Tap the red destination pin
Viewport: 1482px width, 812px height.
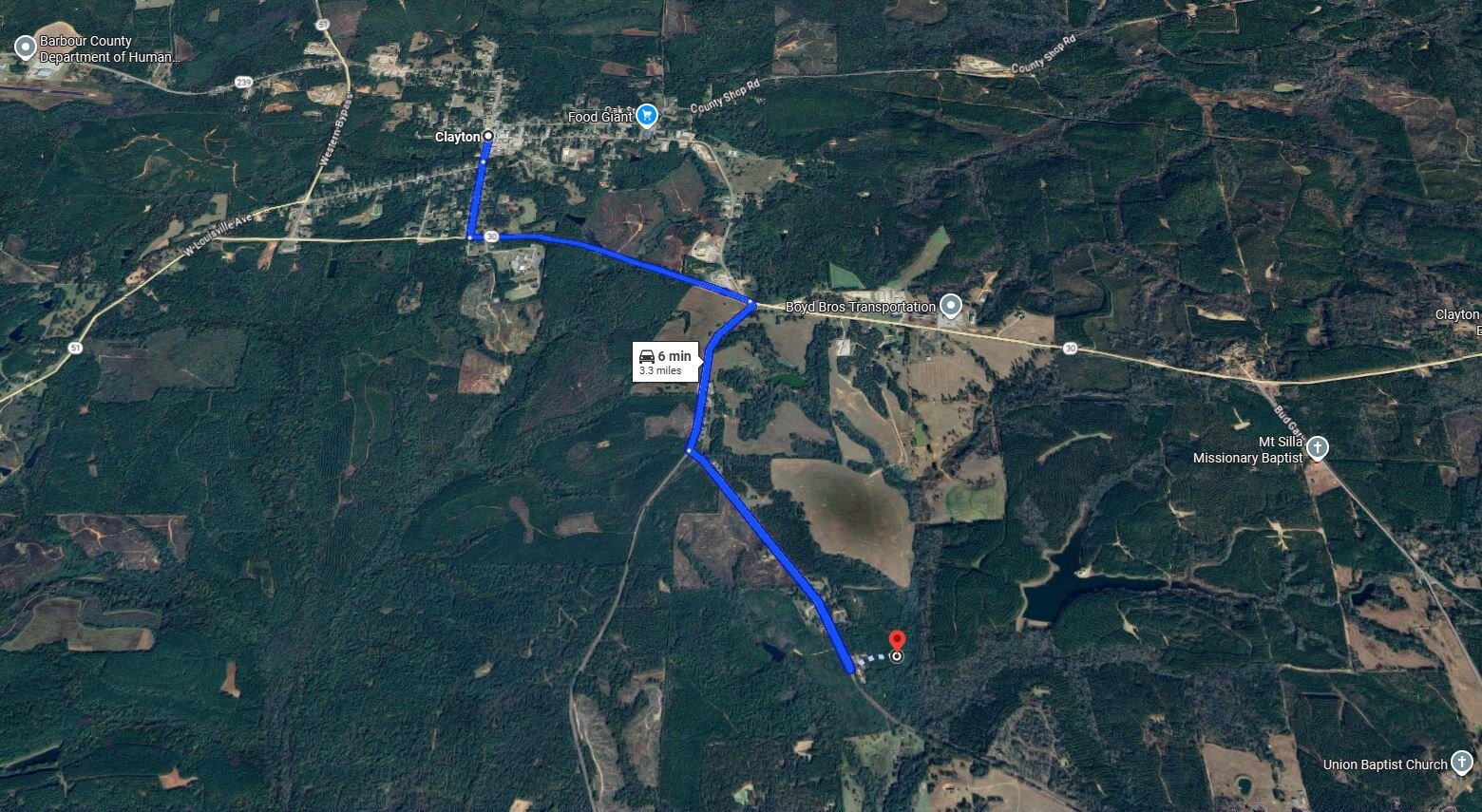[896, 642]
